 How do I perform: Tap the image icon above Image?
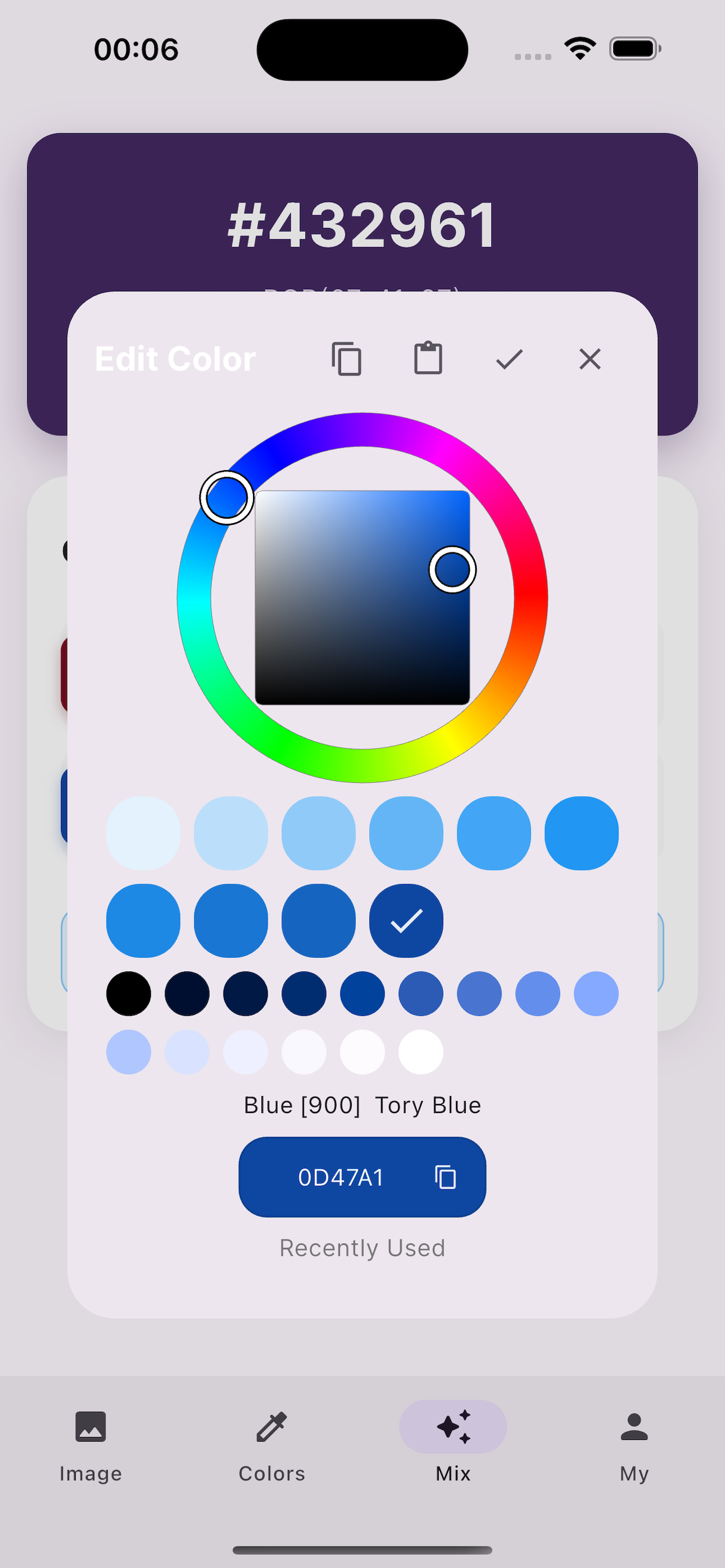pyautogui.click(x=90, y=1427)
